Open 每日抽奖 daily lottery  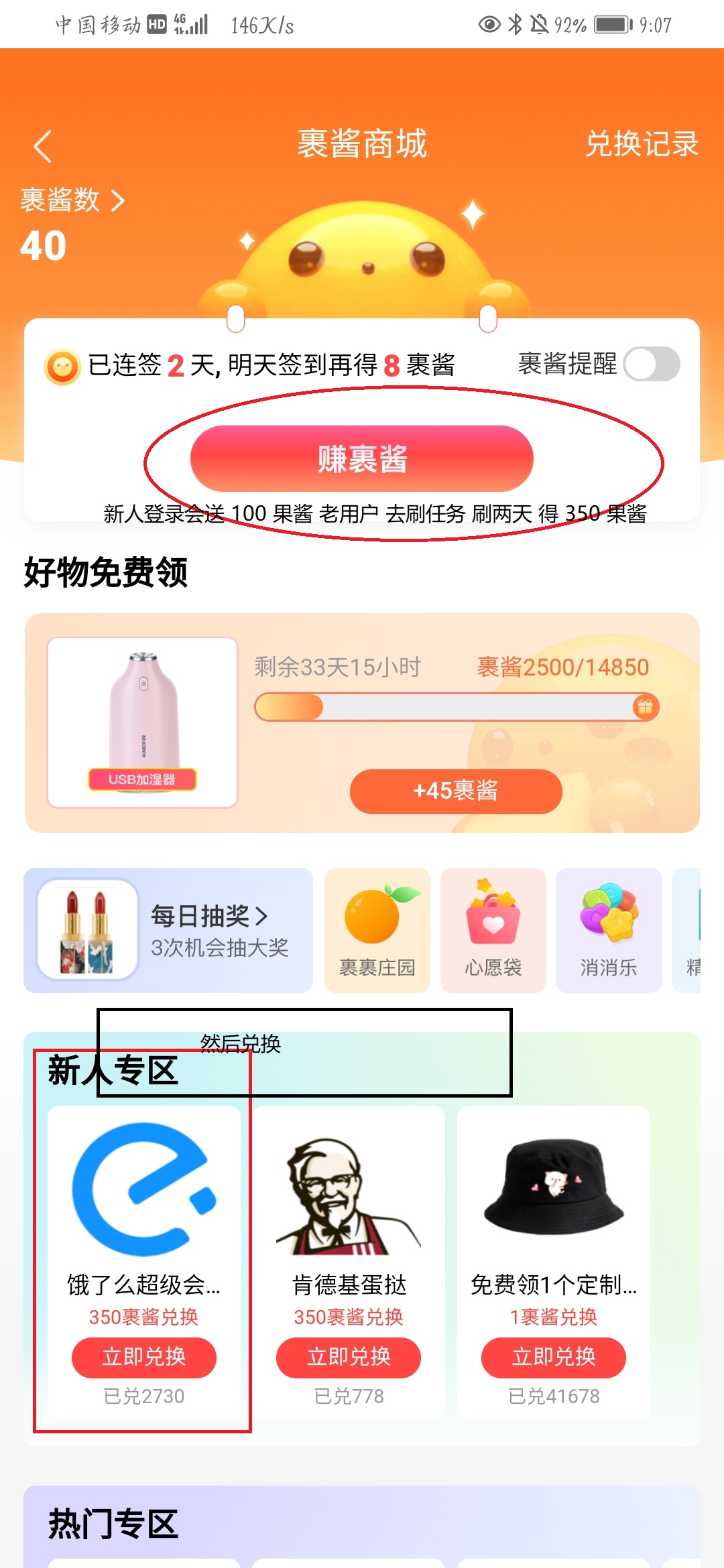pyautogui.click(x=168, y=930)
